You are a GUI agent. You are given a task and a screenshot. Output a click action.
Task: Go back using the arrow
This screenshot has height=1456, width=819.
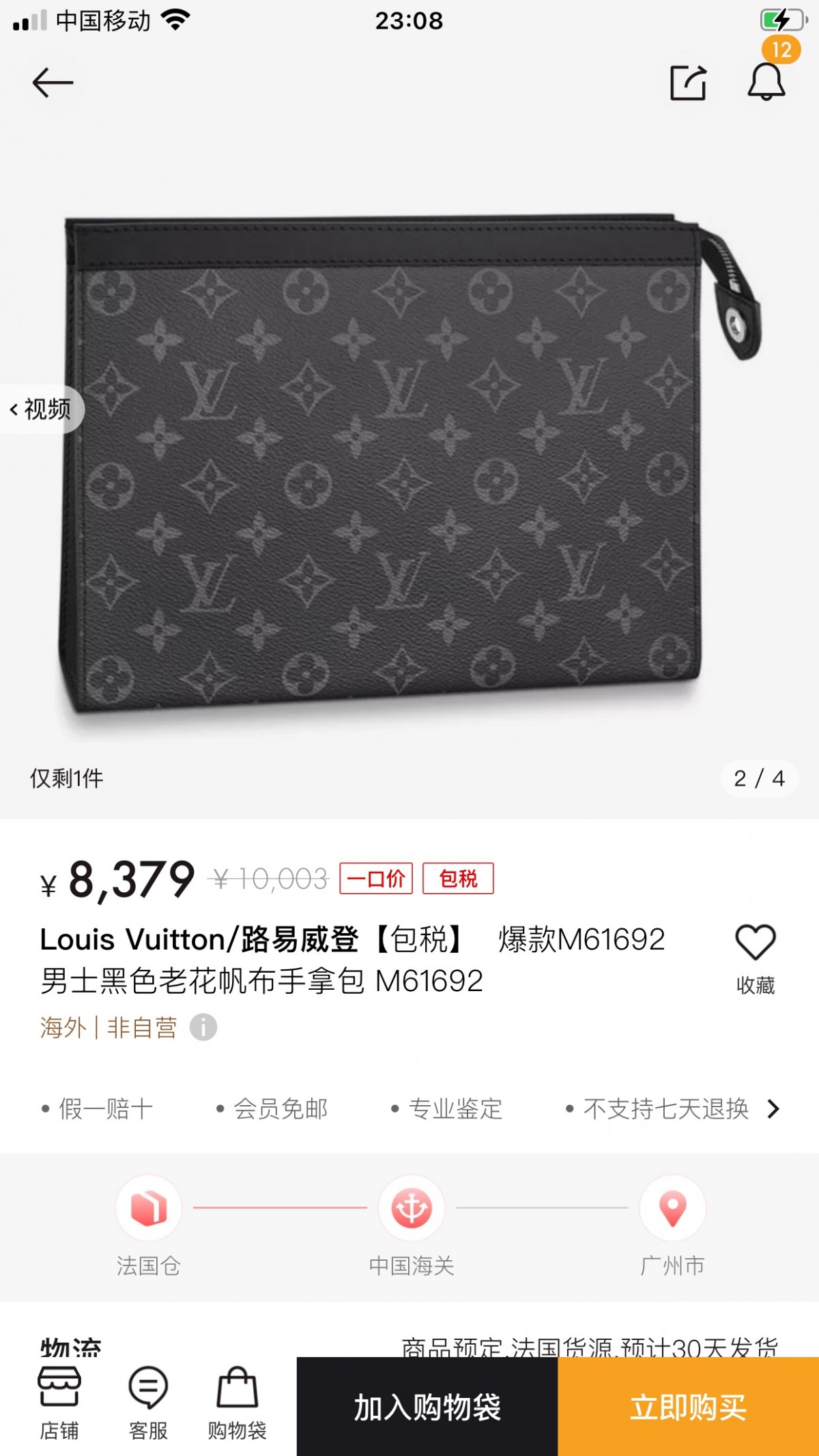click(53, 83)
